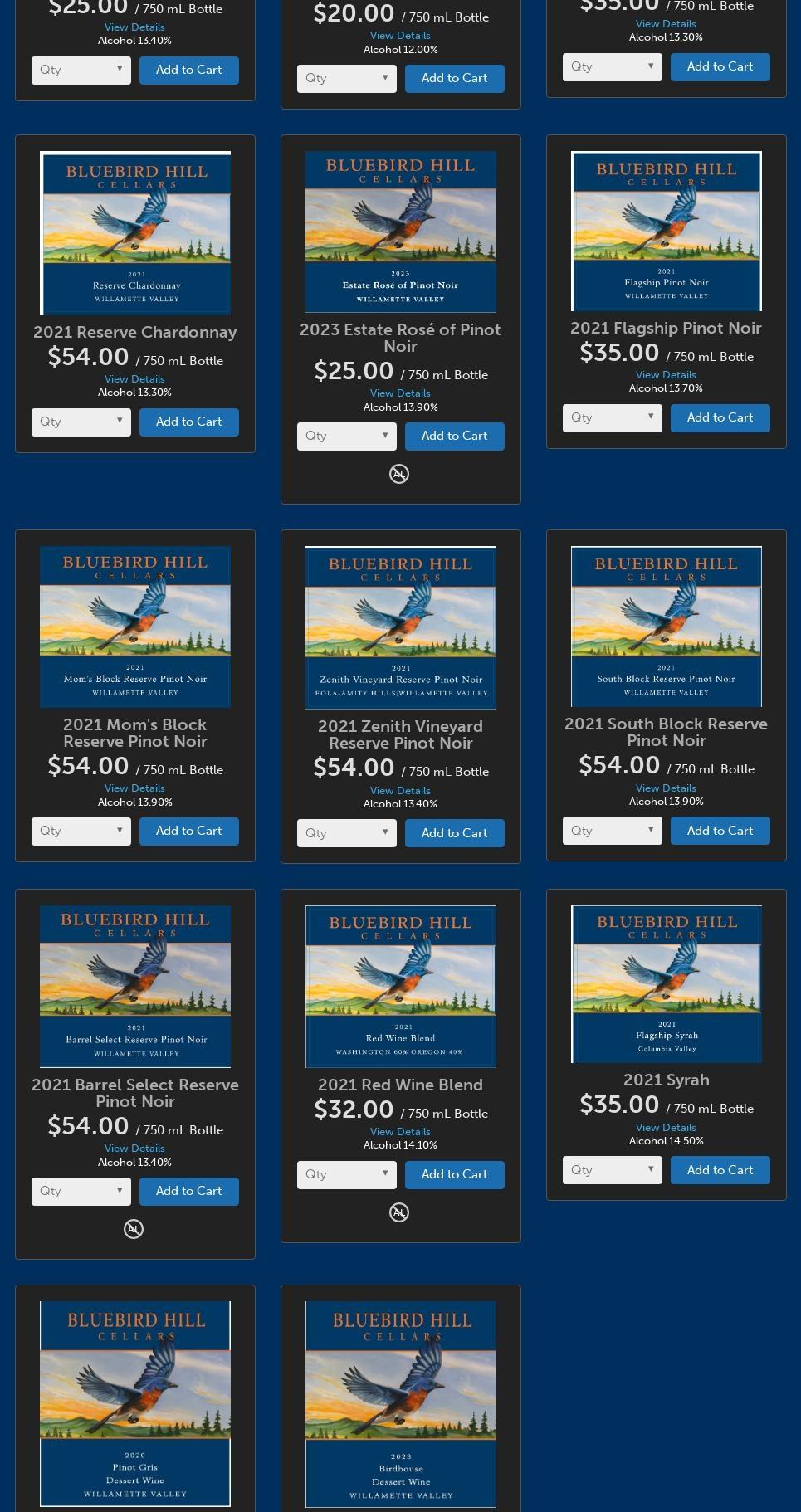This screenshot has height=1512, width=801.
Task: View details of 2021 Syrah
Action: (666, 1128)
